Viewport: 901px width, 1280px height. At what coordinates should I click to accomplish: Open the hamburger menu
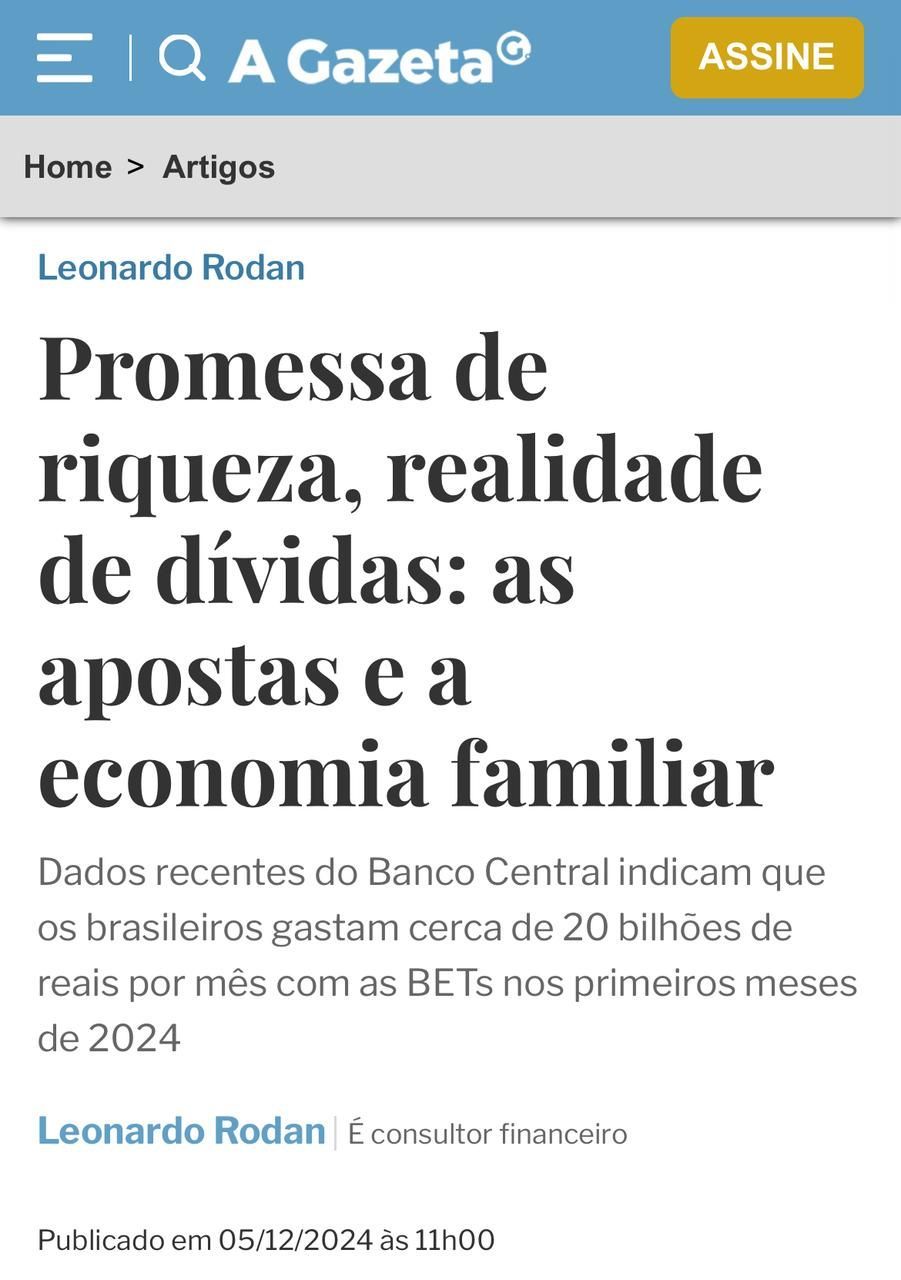point(65,57)
